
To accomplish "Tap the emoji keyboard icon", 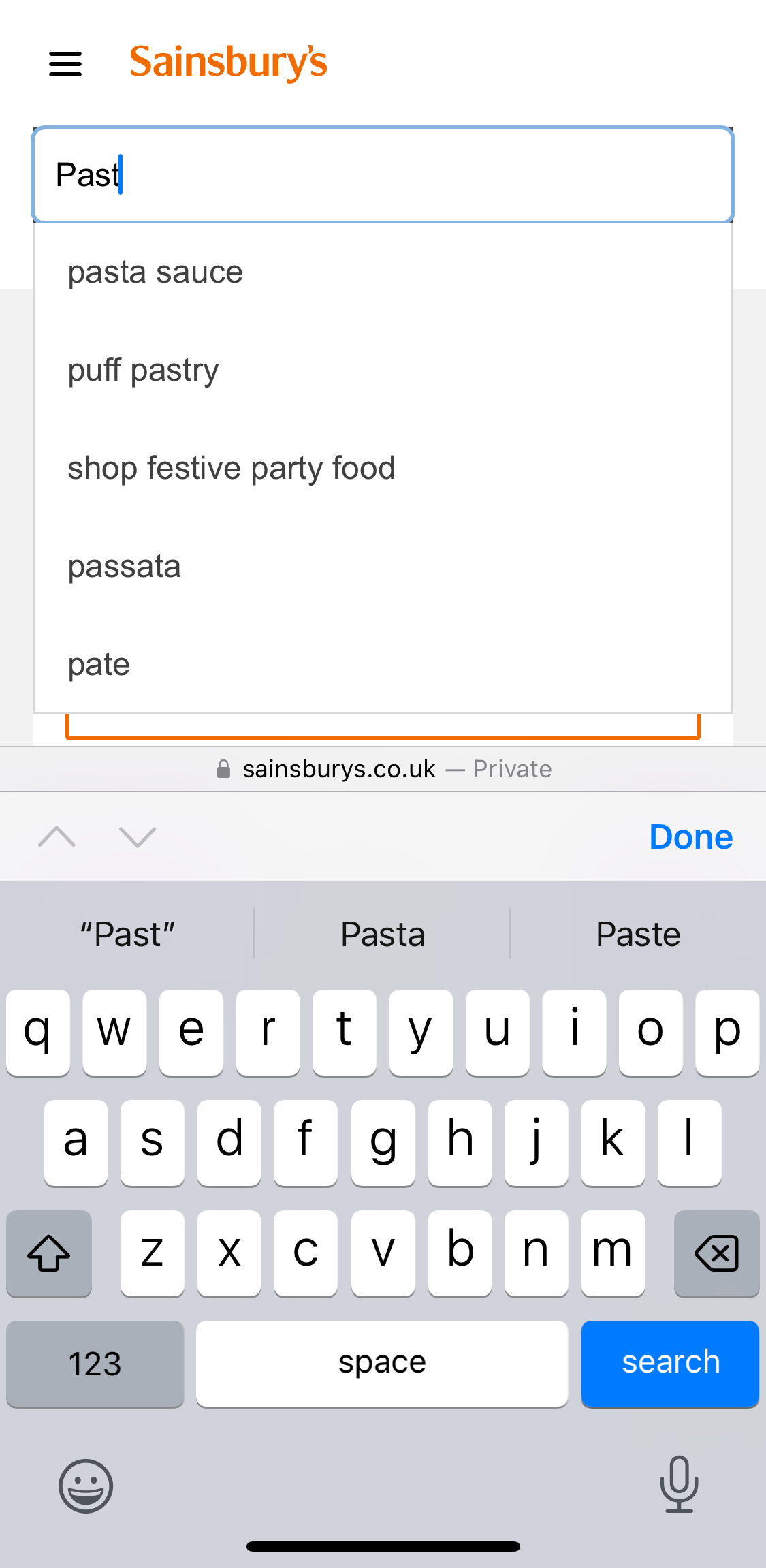I will click(86, 1487).
